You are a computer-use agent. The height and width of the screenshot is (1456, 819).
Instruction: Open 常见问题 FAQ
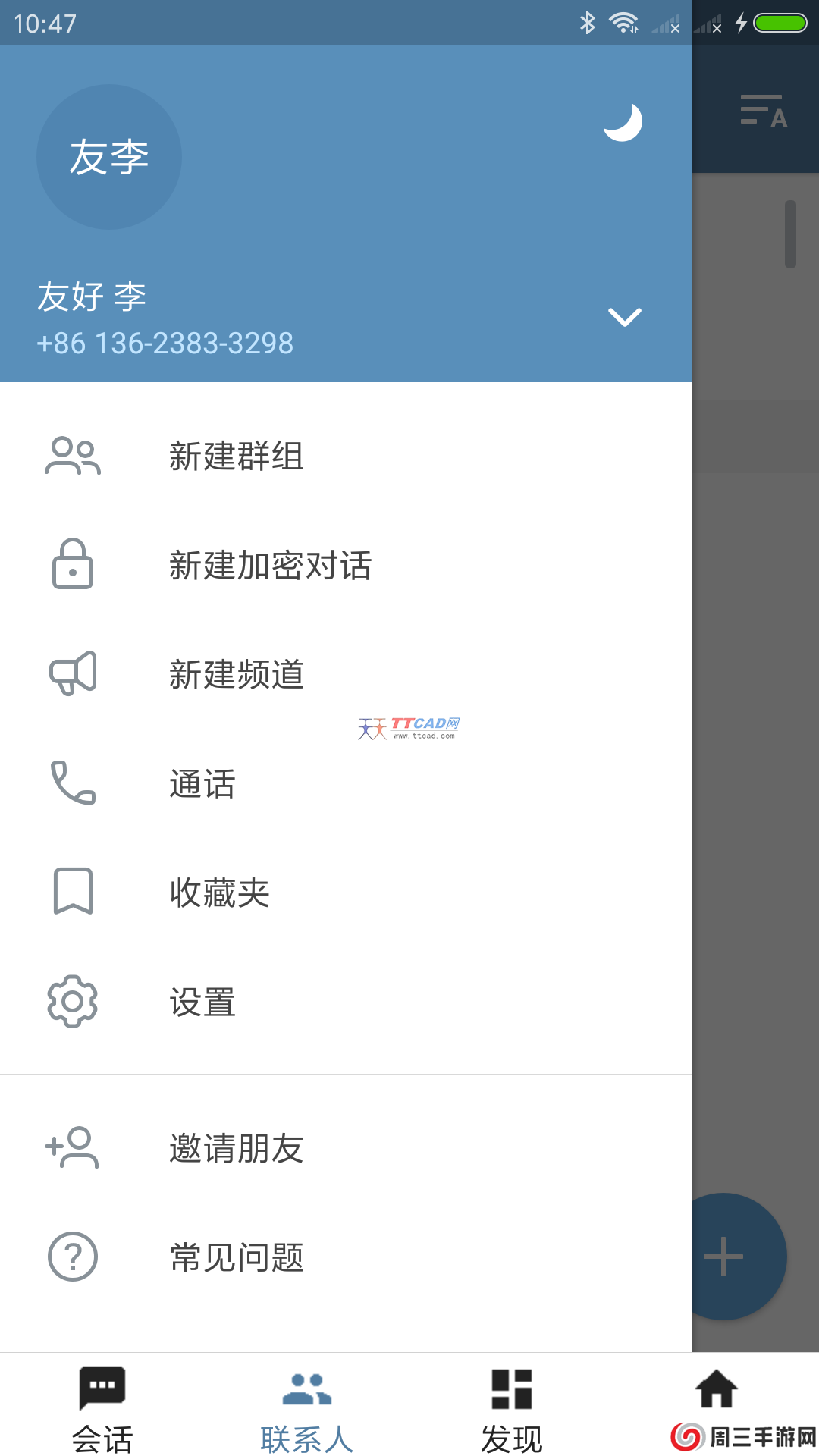tap(236, 1257)
